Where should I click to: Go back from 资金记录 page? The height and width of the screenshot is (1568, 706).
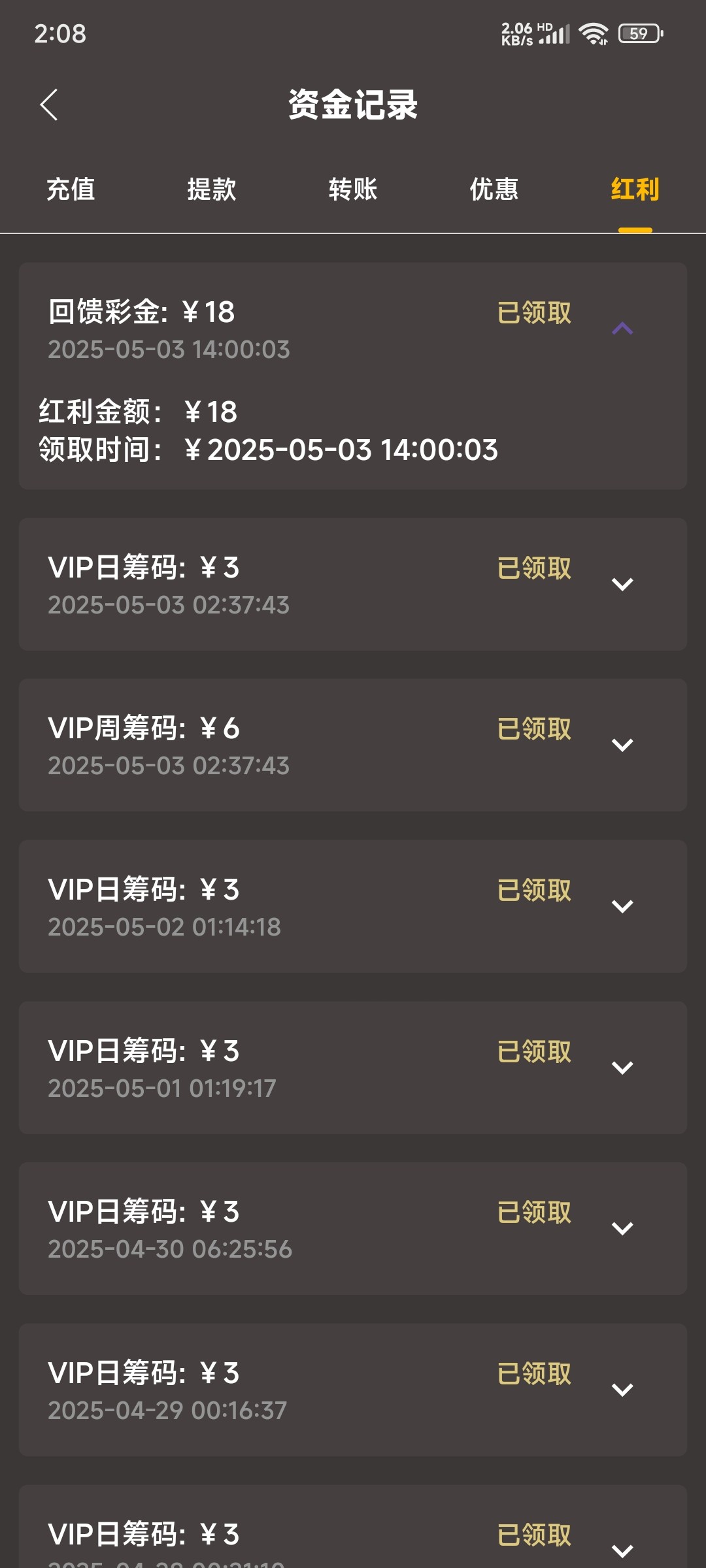49,105
